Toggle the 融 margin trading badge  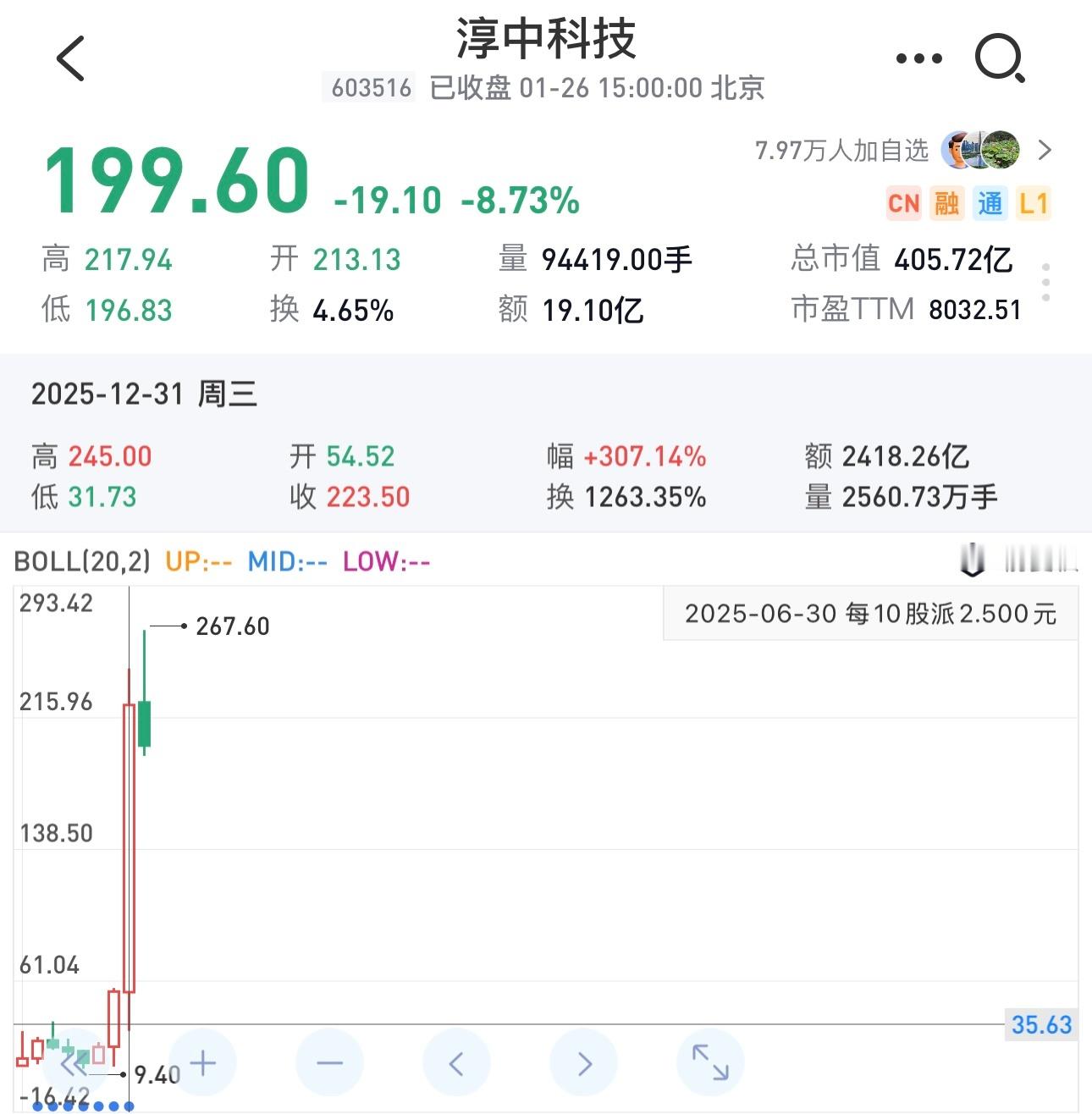[947, 203]
